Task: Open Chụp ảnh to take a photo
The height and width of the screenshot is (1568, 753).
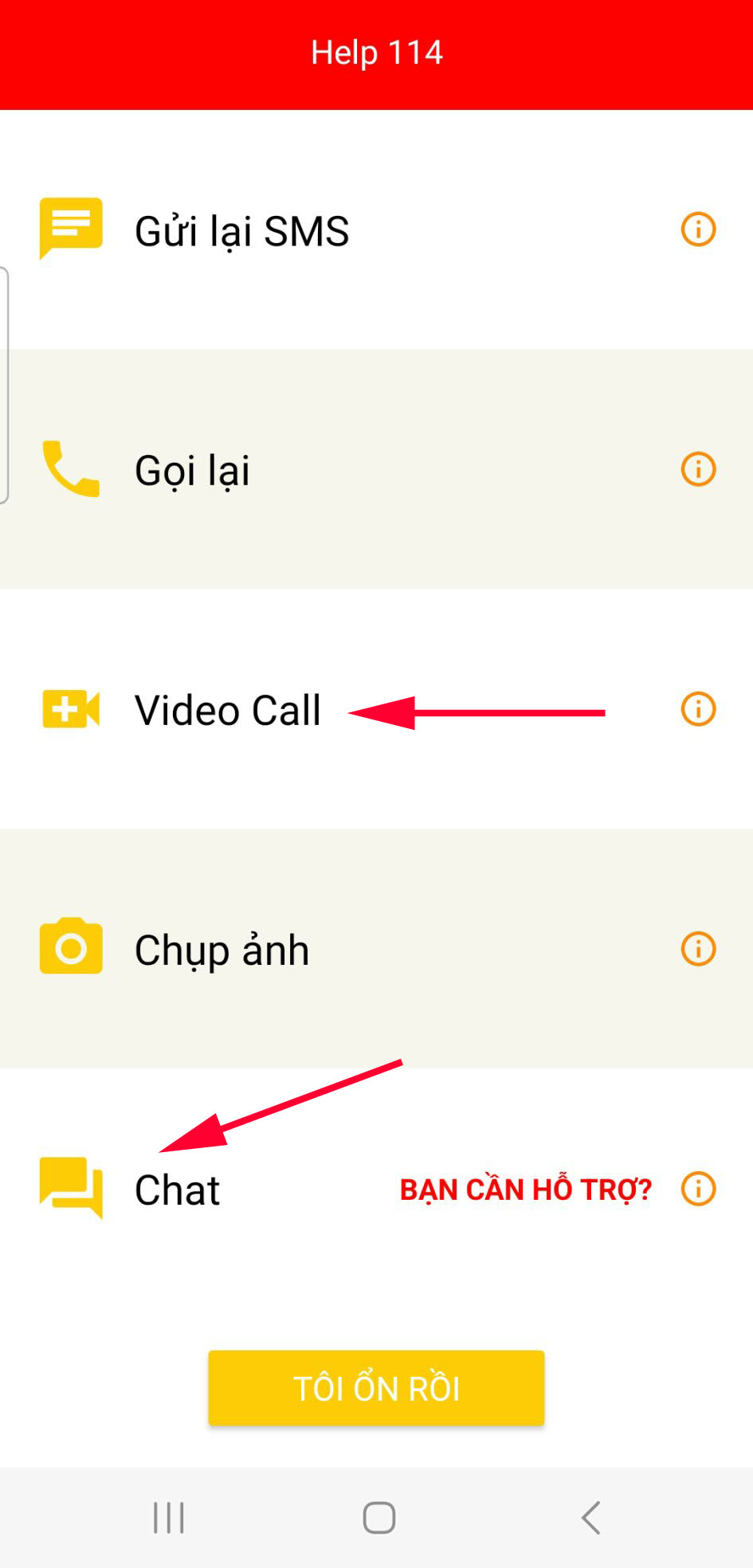Action: pos(222,950)
